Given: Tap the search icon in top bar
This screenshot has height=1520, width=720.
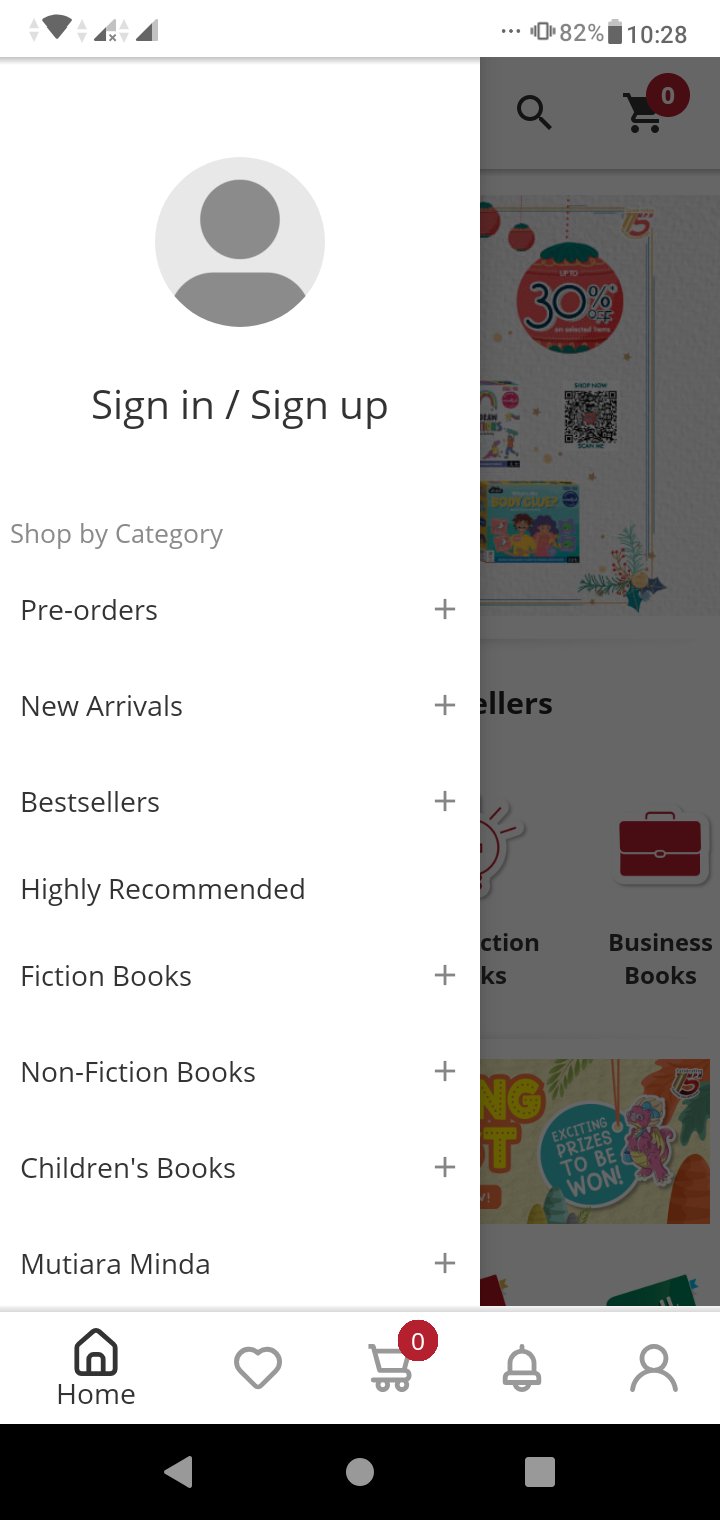Looking at the screenshot, I should tap(534, 113).
